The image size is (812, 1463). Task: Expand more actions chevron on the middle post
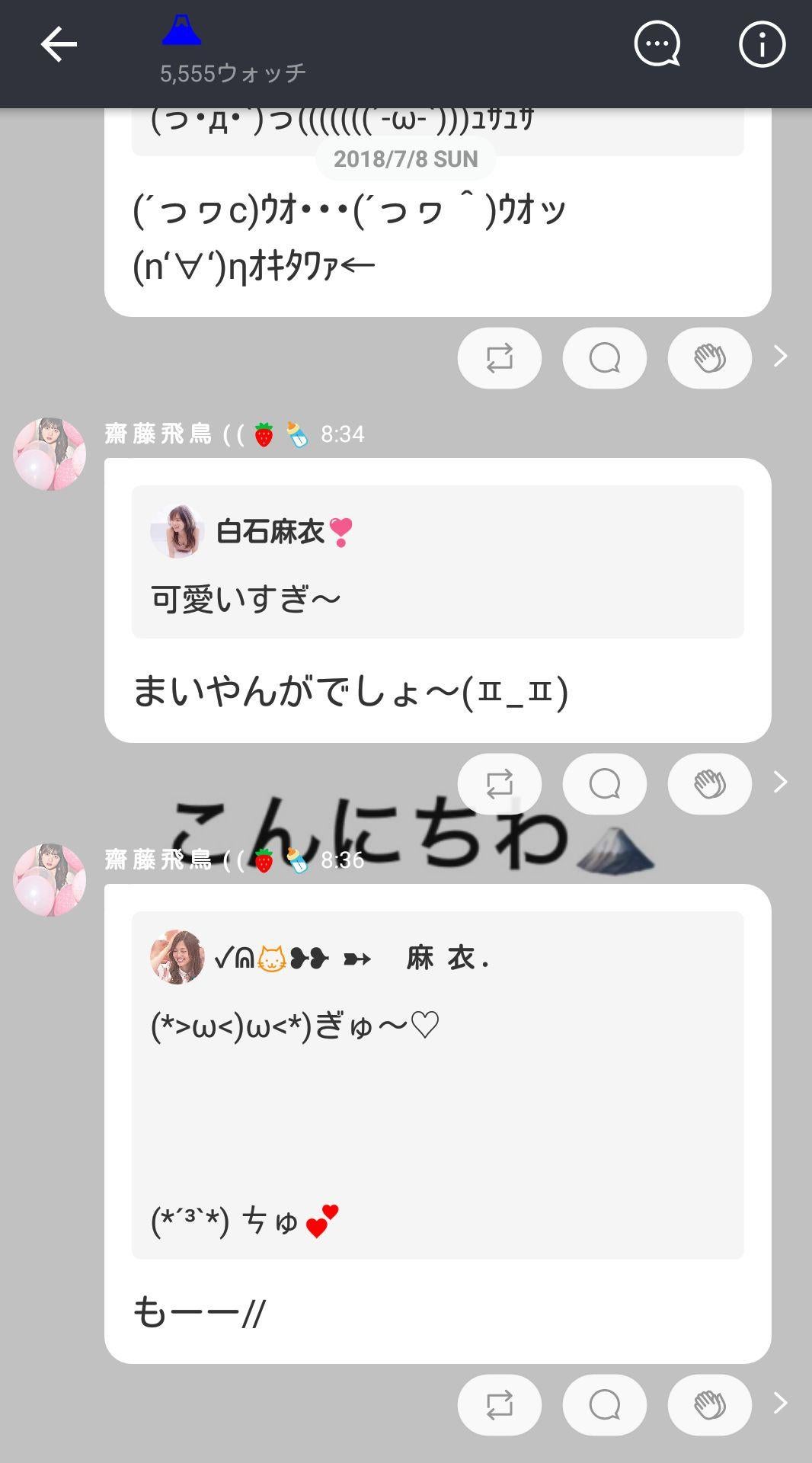pos(780,782)
